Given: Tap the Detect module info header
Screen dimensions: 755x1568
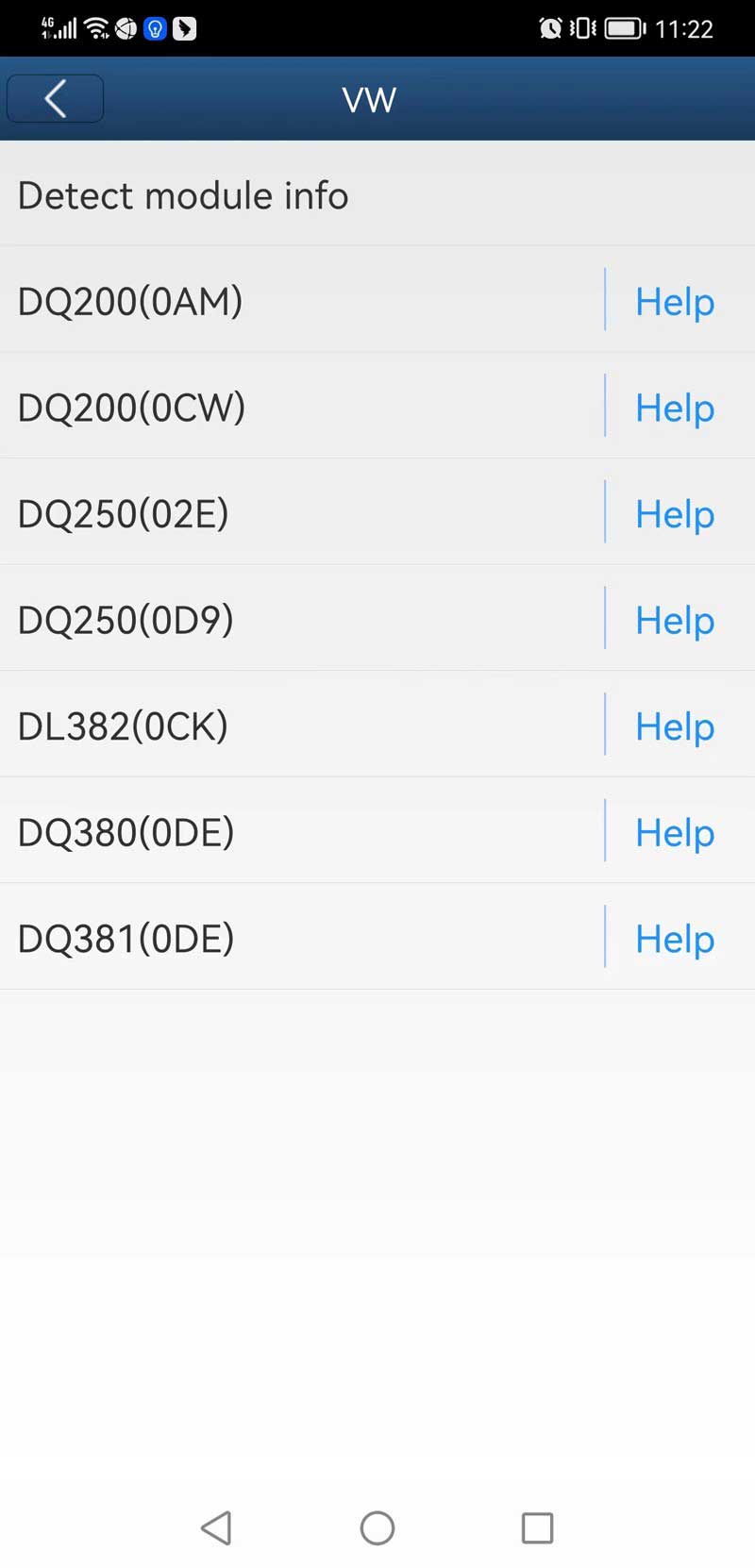Looking at the screenshot, I should (x=183, y=196).
